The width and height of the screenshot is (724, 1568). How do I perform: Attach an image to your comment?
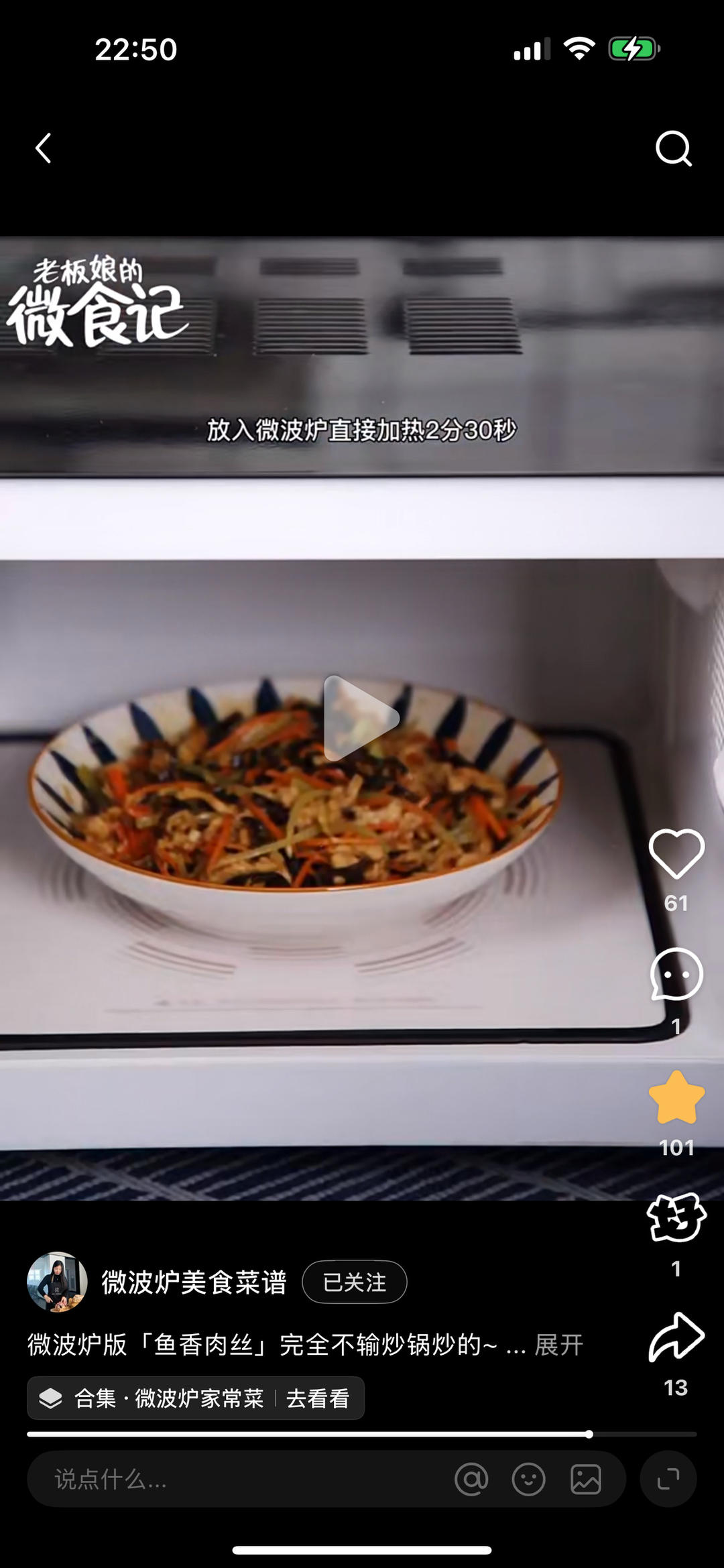[585, 1479]
